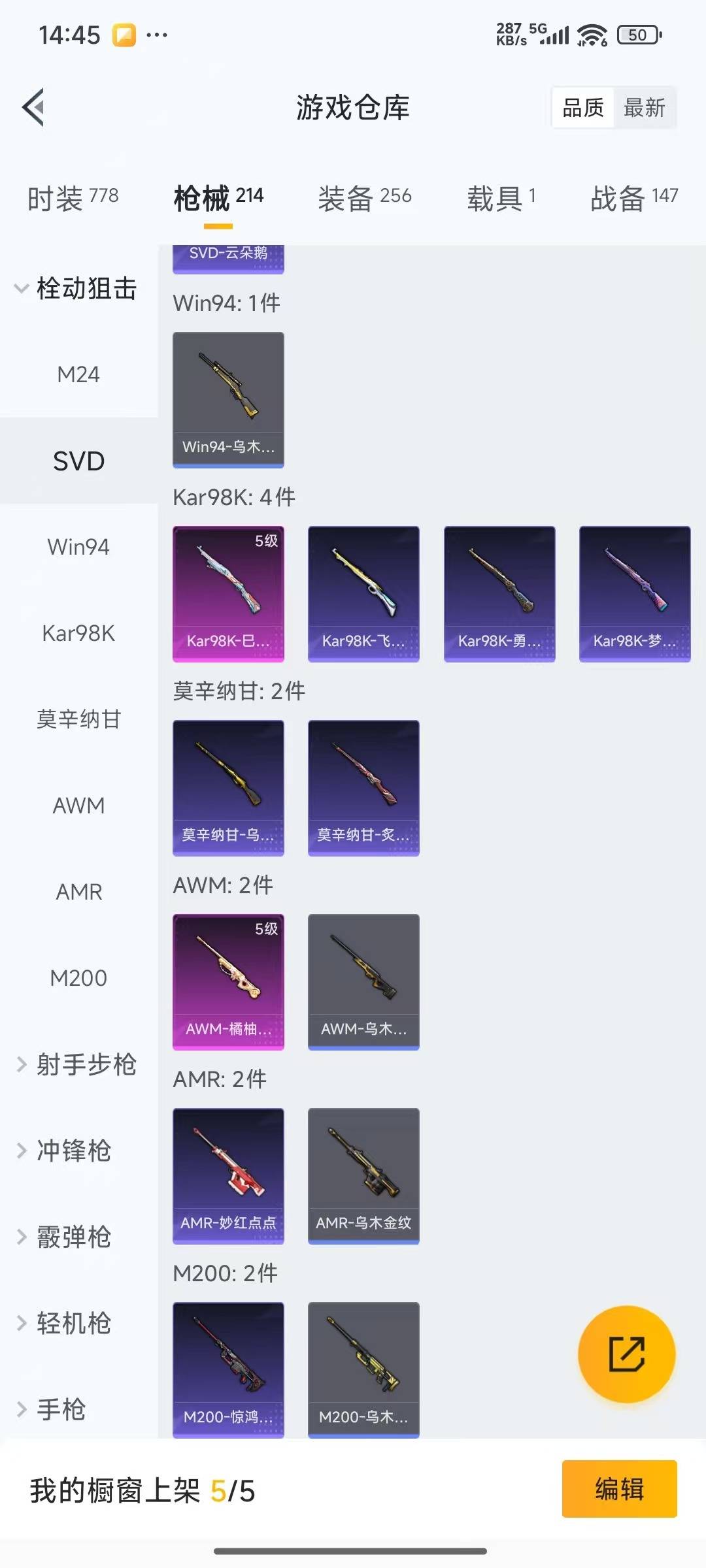
Task: Select Kar98K in the left sidebar
Action: click(x=78, y=633)
